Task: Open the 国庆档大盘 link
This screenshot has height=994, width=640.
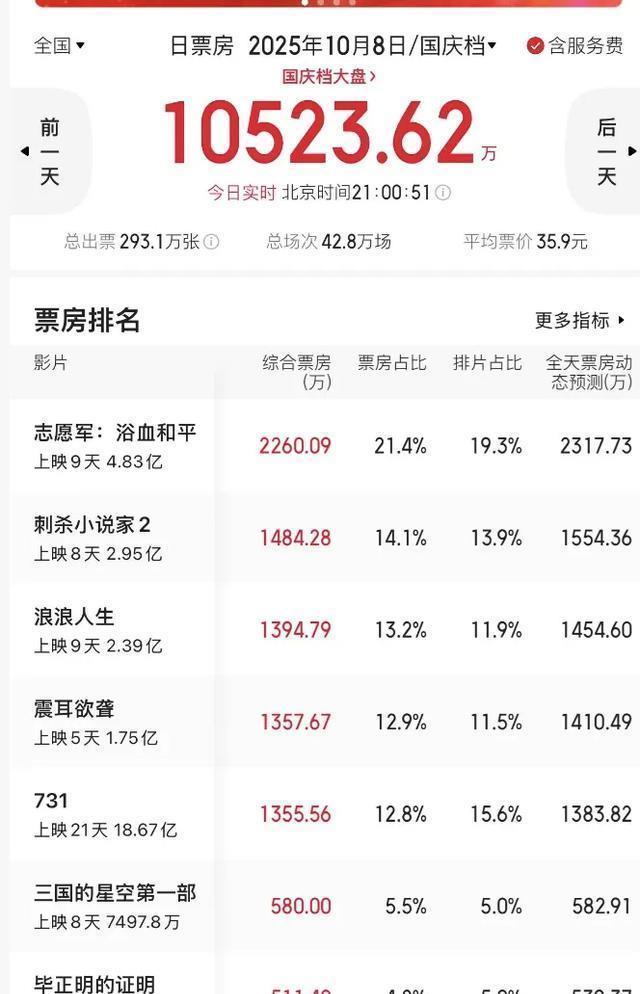Action: [x=329, y=76]
